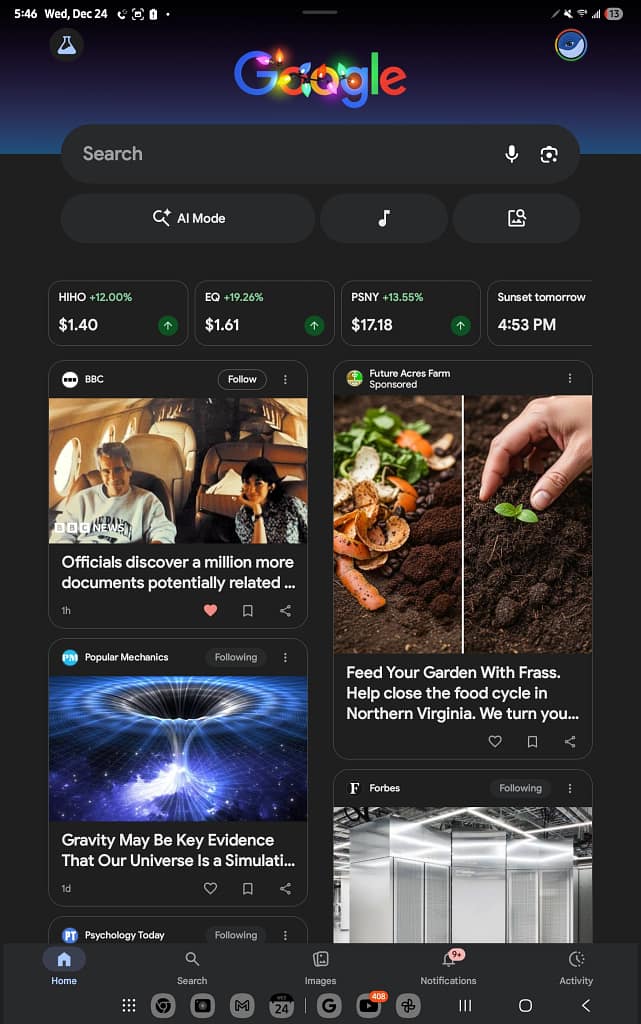Unfollow Forbes with the Following chip

(x=520, y=788)
